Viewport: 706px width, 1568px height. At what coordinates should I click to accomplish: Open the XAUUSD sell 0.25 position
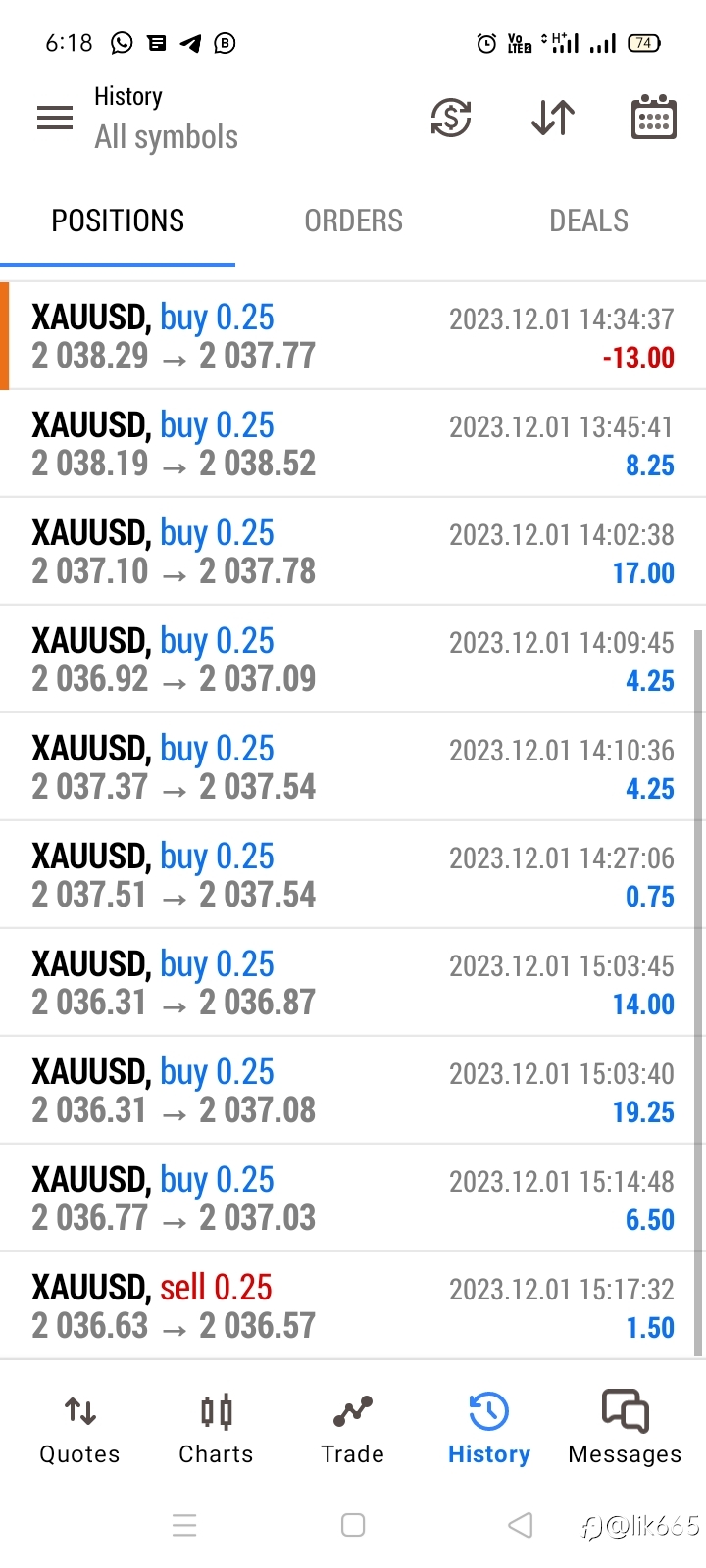coord(353,1306)
